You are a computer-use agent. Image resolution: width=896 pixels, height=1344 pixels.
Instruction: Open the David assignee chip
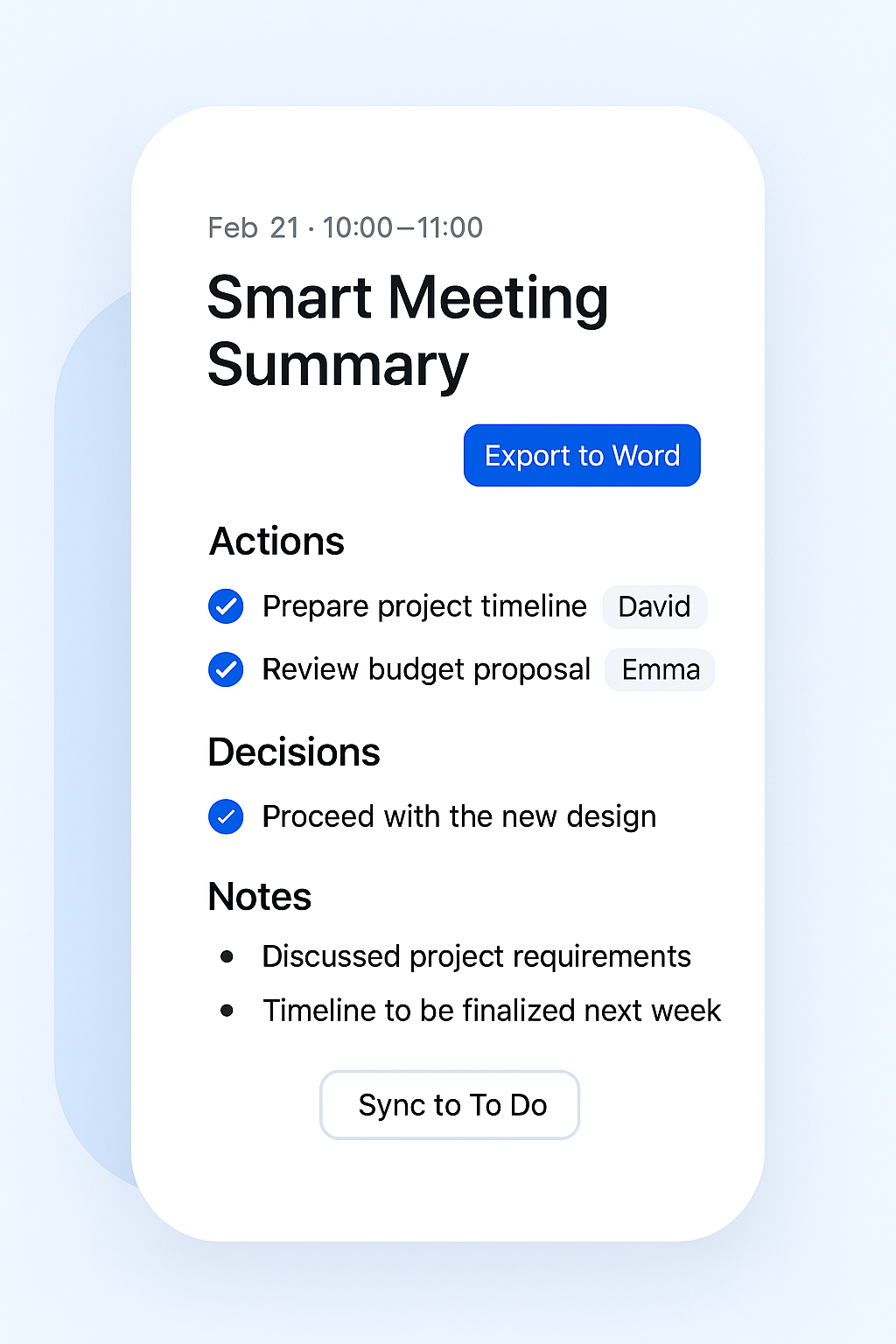pyautogui.click(x=654, y=607)
